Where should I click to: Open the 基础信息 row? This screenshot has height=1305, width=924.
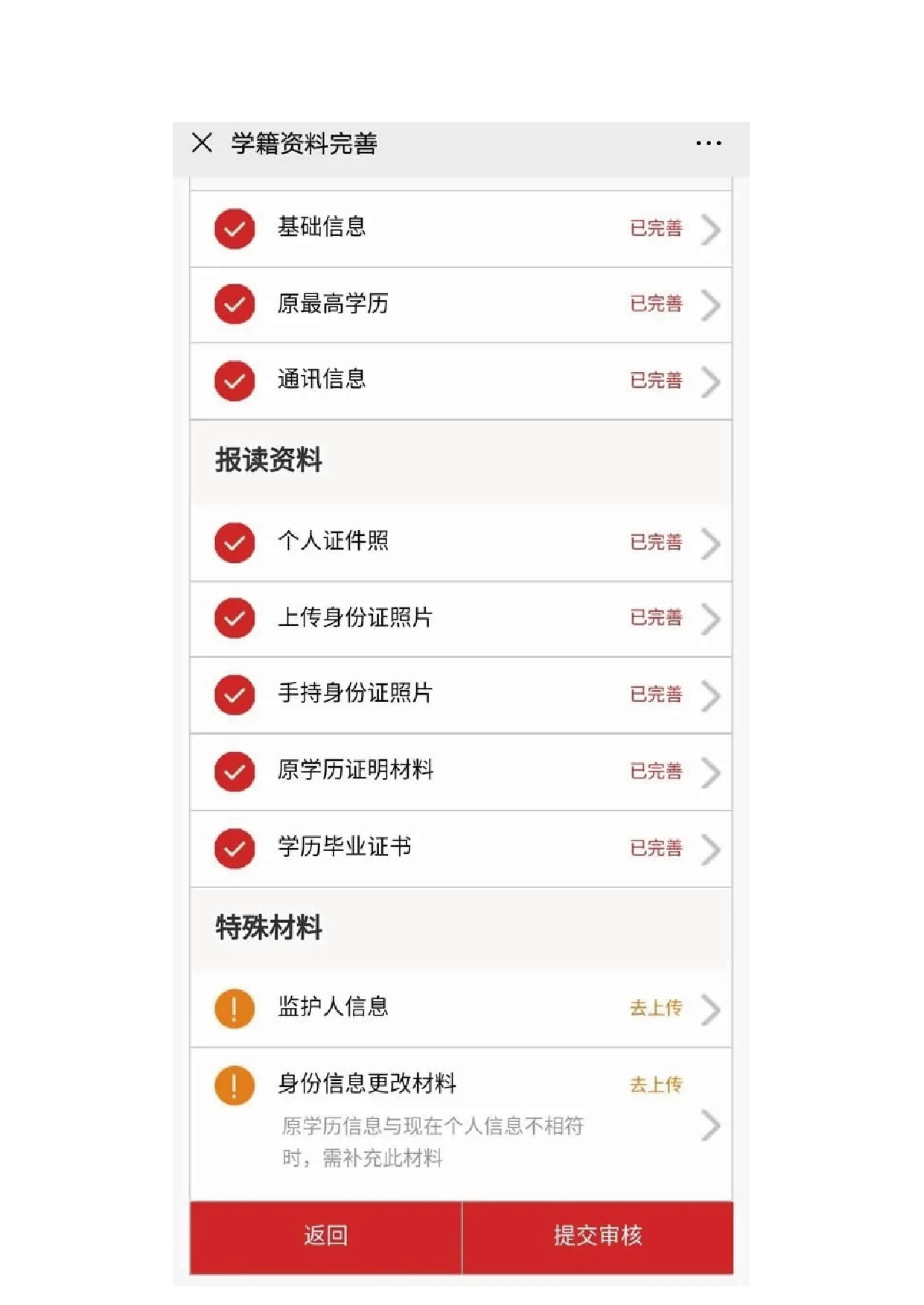click(461, 229)
